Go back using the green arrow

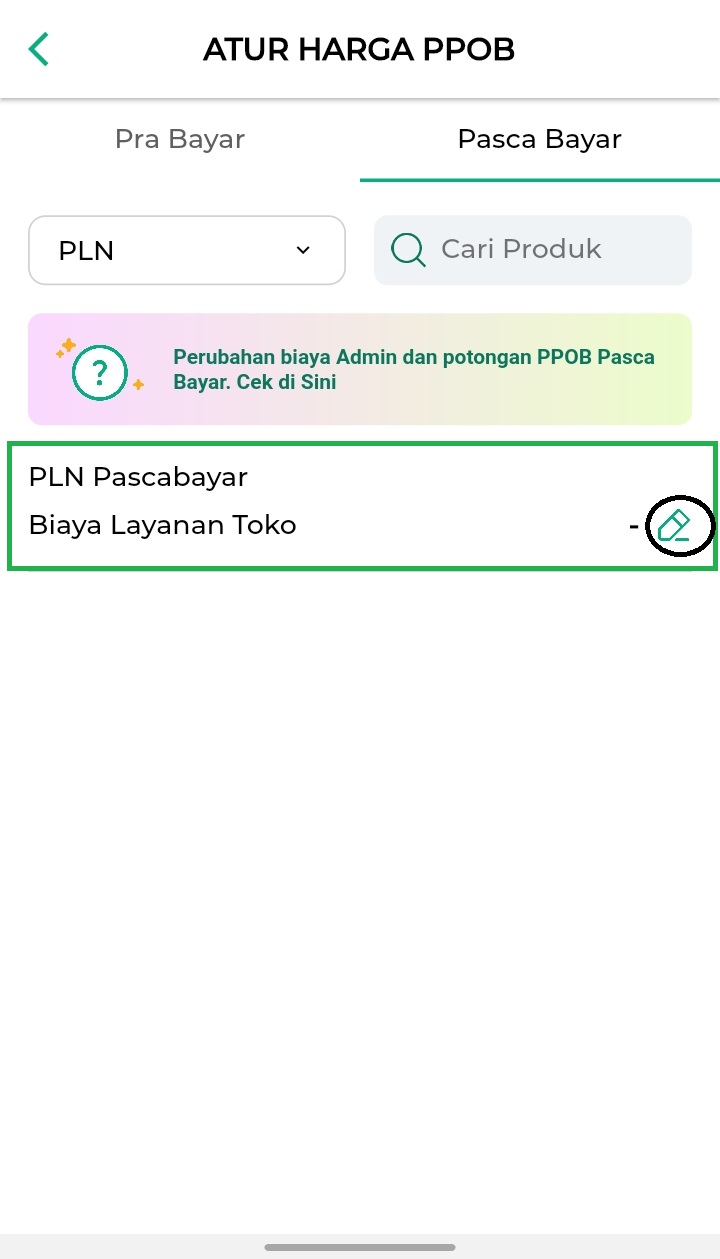click(38, 49)
